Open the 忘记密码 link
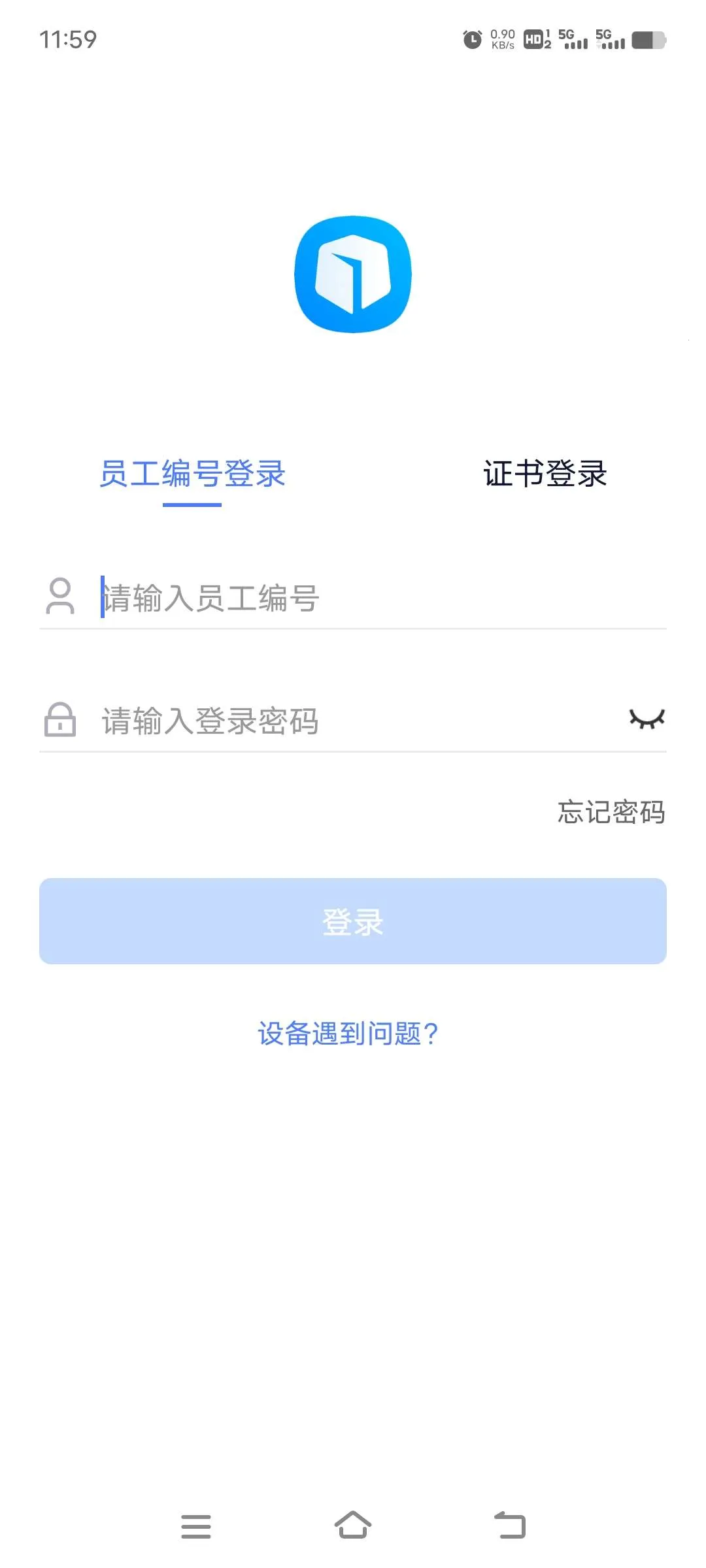The width and height of the screenshot is (706, 1568). 611,812
